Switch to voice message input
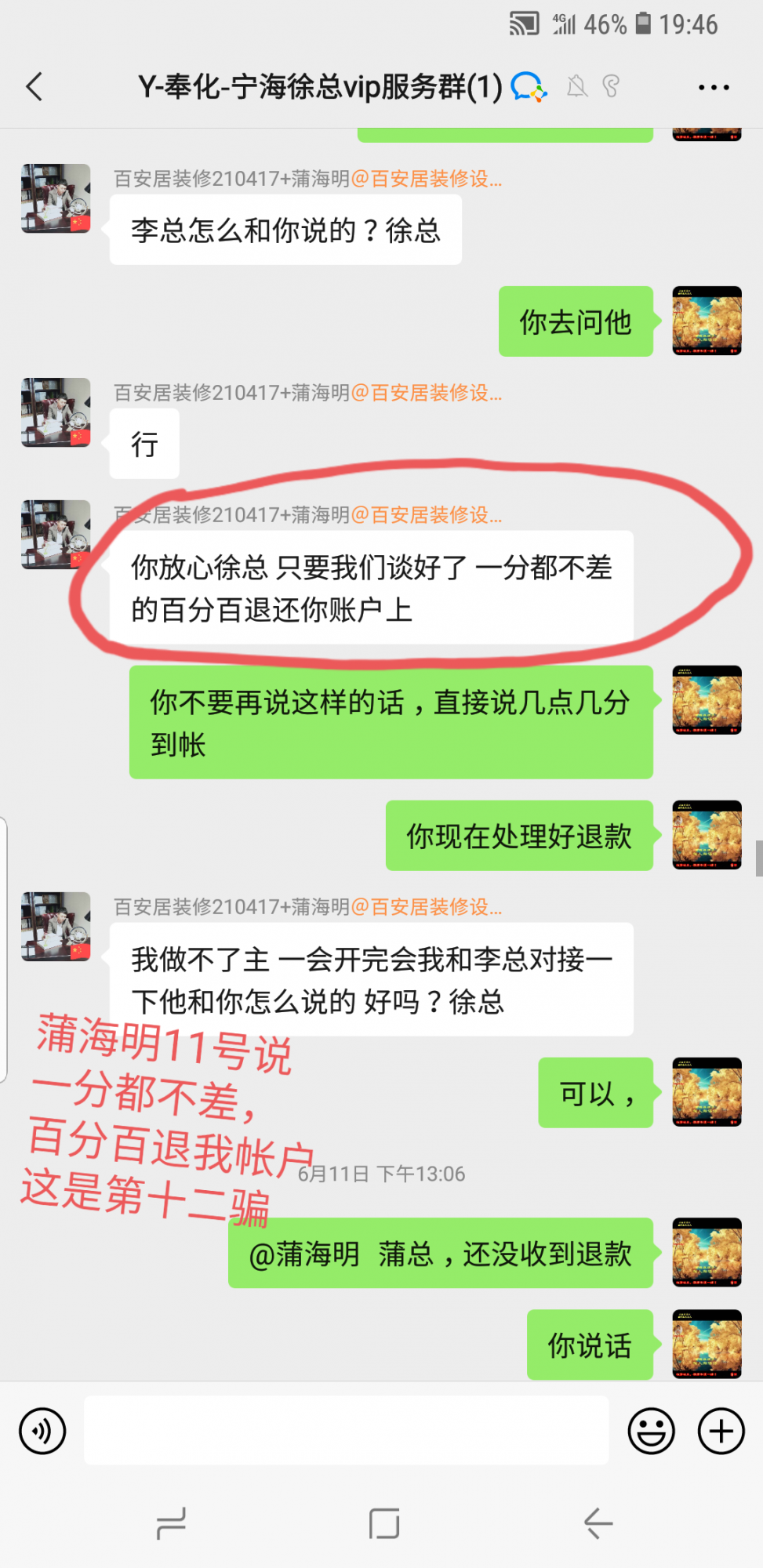763x1568 pixels. 42,1431
